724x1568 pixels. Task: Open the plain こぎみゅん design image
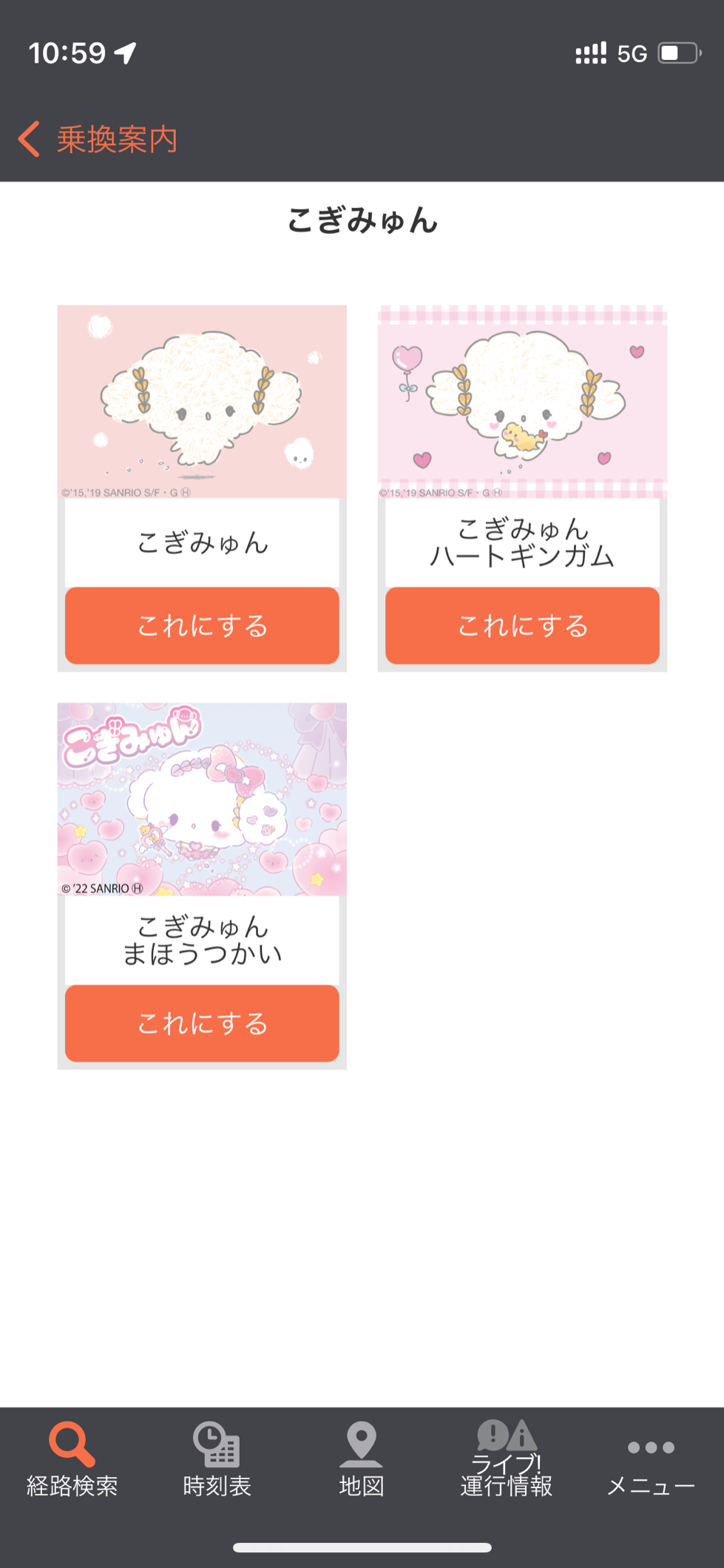click(x=202, y=402)
